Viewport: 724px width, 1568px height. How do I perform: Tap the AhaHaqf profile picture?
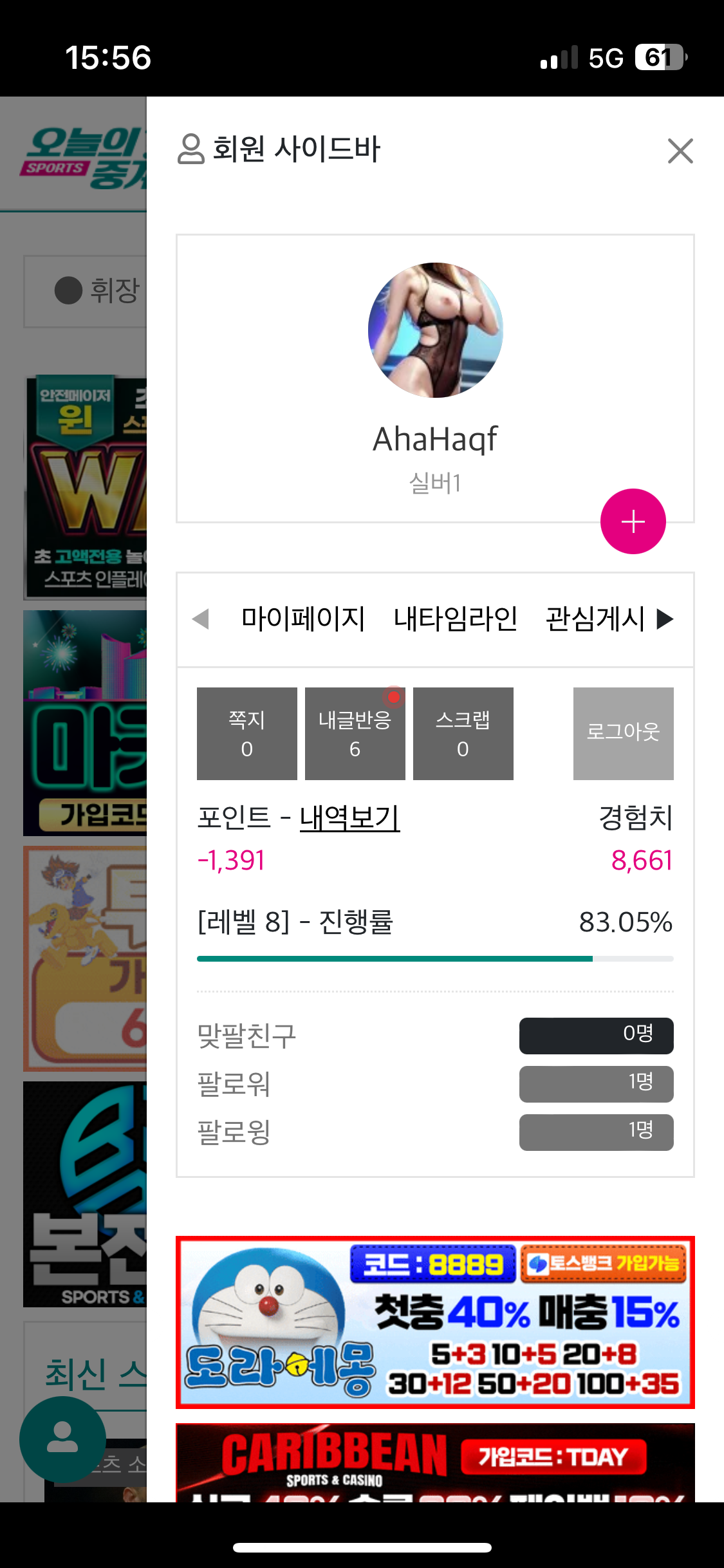point(435,330)
